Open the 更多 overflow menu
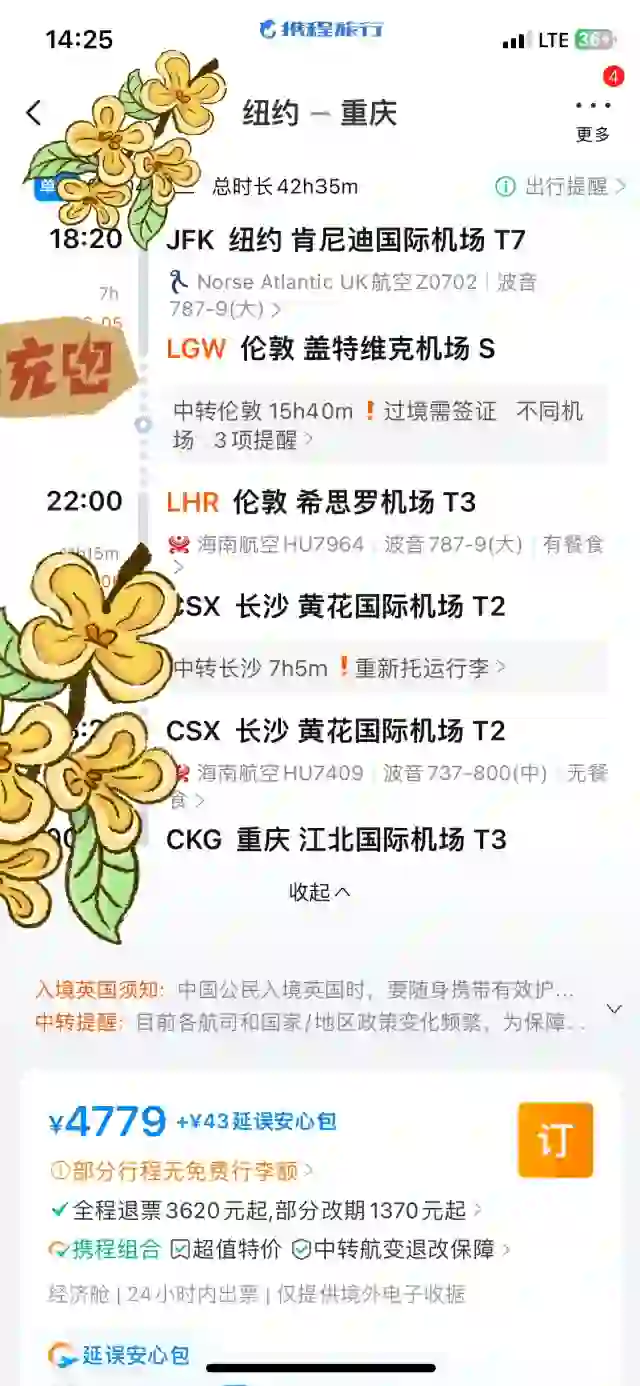This screenshot has height=1386, width=640. coord(593,117)
